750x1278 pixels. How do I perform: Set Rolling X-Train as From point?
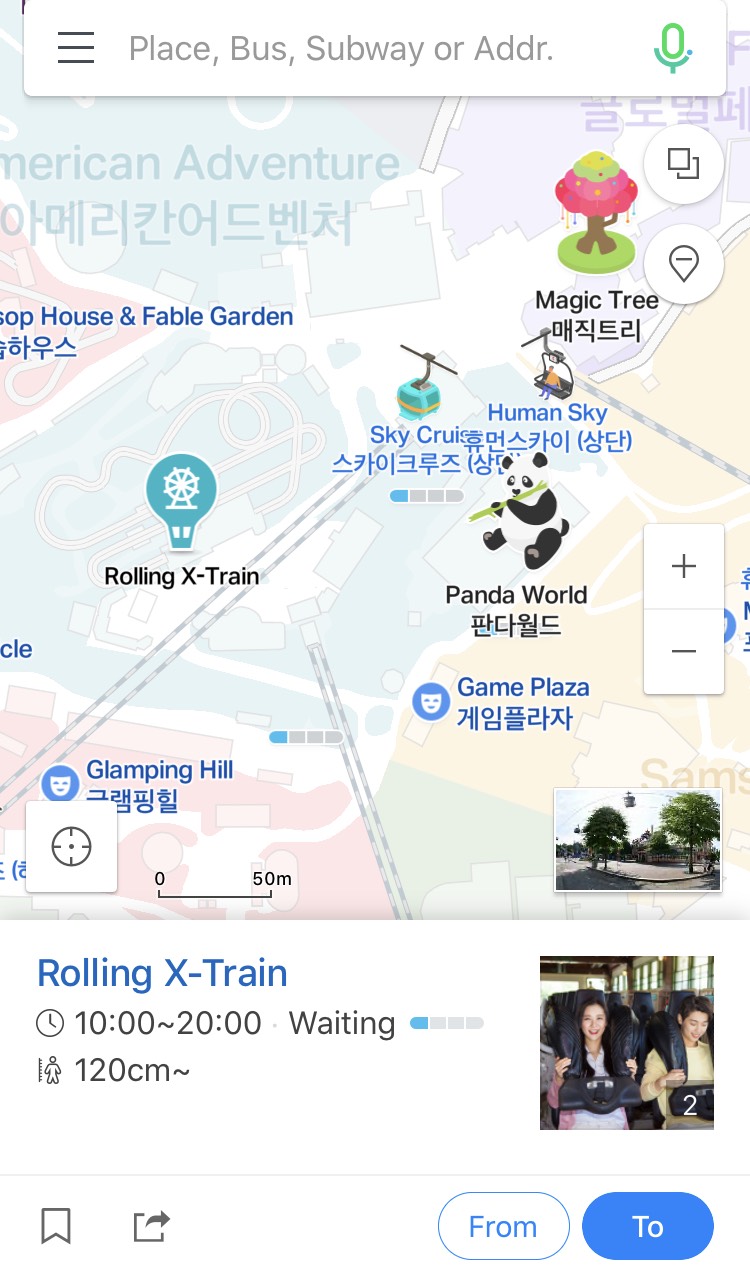pos(503,1226)
